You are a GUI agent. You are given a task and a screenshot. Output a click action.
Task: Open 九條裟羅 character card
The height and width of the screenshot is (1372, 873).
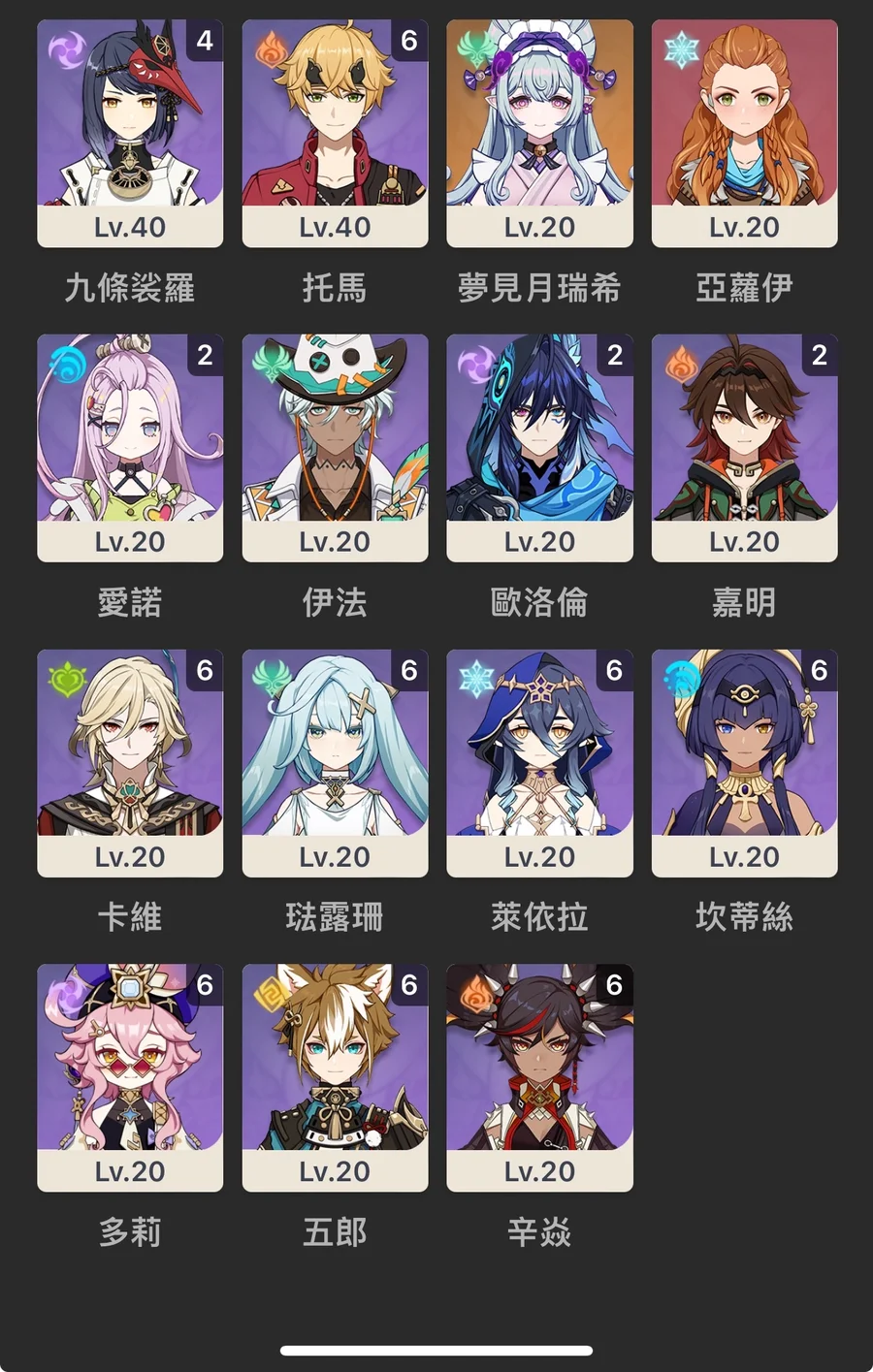[x=130, y=133]
